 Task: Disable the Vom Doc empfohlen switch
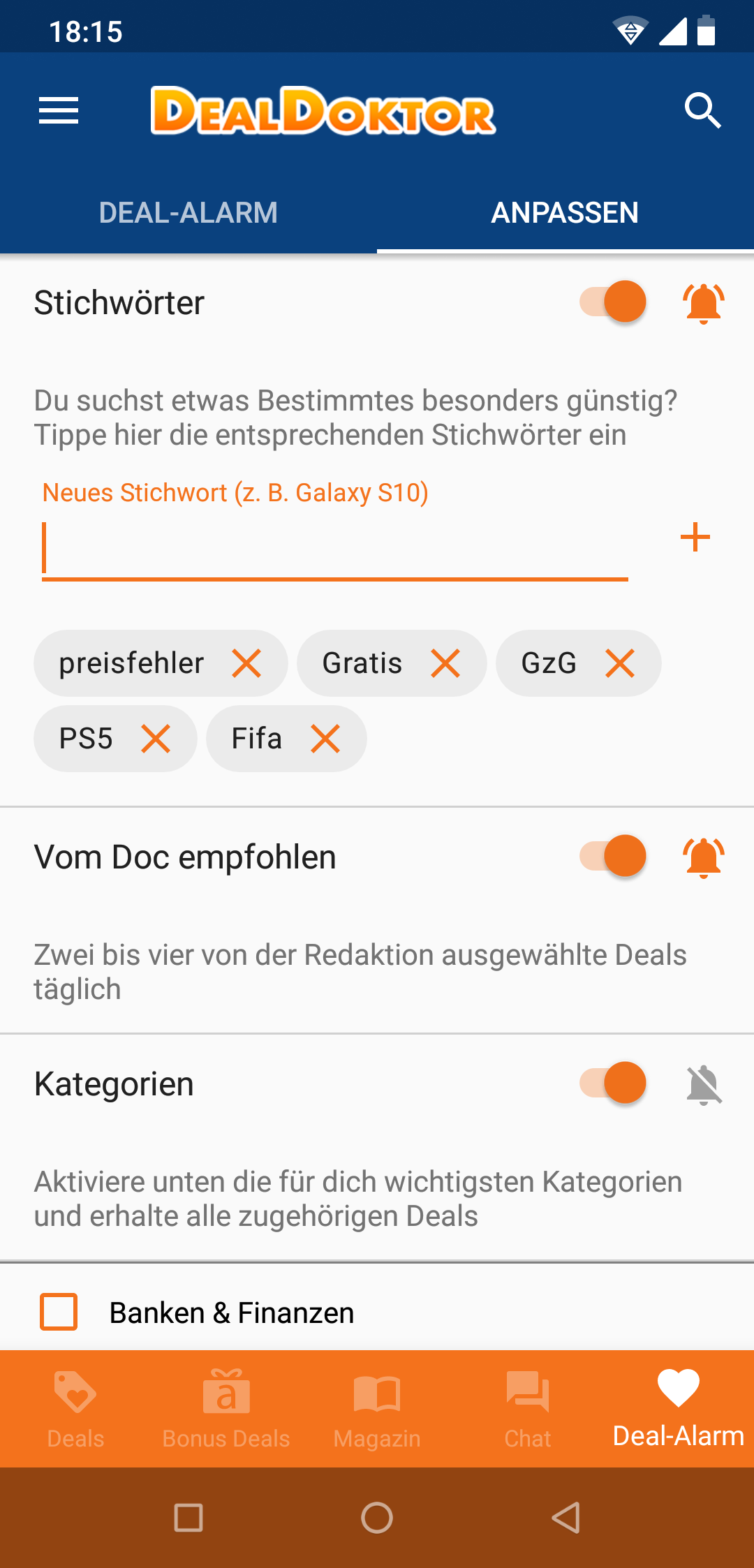point(613,856)
